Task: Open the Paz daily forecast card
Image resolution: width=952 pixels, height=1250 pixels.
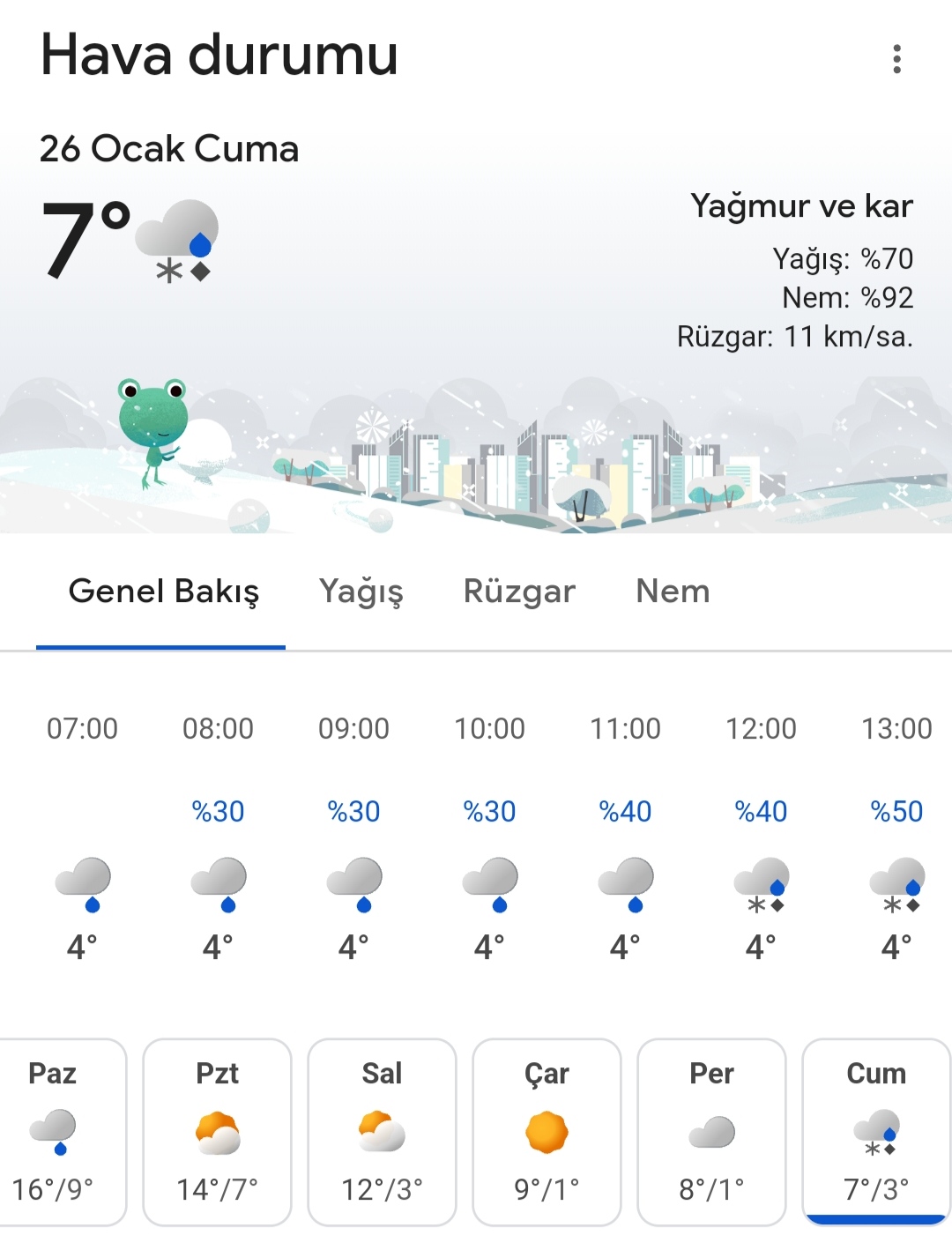Action: (55, 1132)
